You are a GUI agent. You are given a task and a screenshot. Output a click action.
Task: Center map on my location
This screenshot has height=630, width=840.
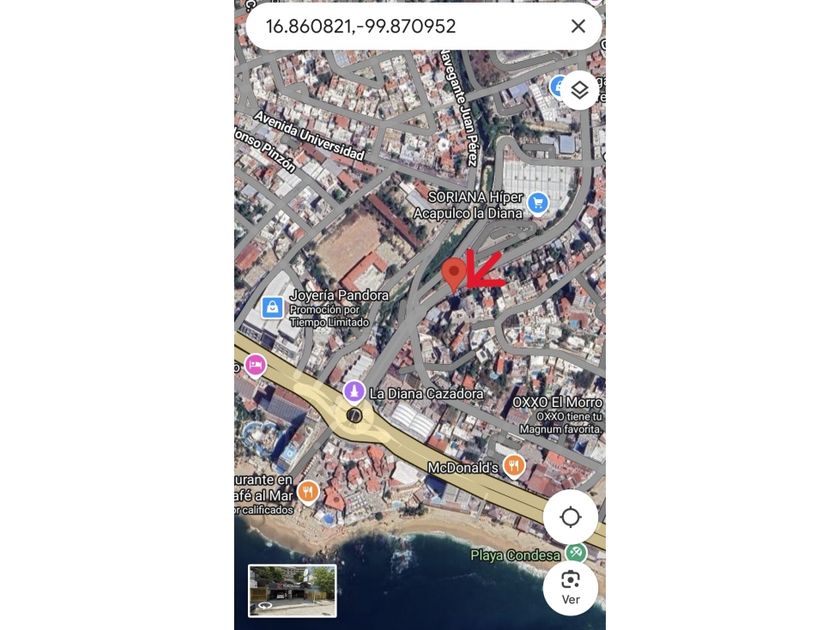(x=570, y=518)
